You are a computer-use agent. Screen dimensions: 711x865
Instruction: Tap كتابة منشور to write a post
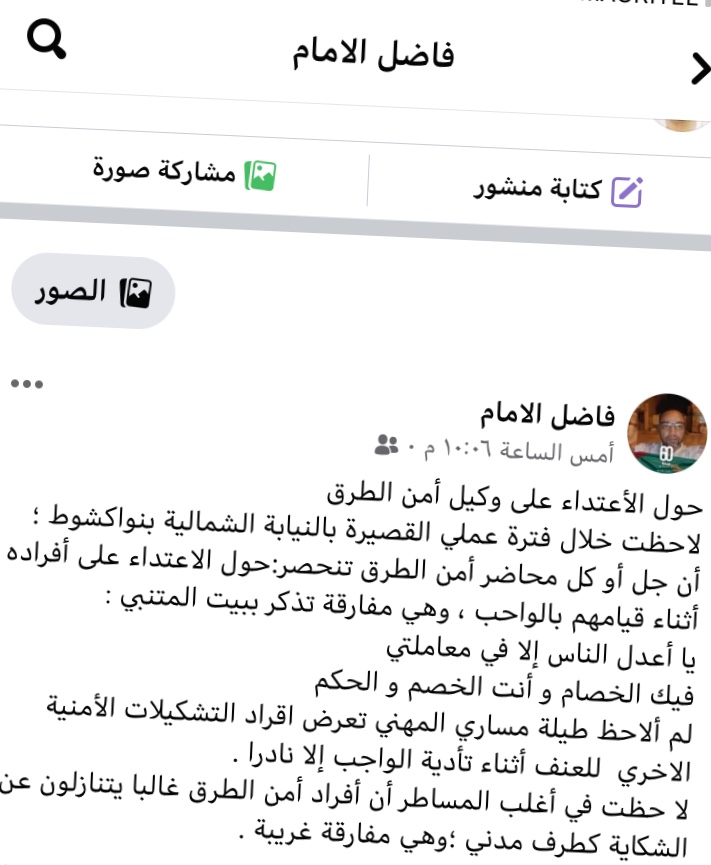pos(557,190)
